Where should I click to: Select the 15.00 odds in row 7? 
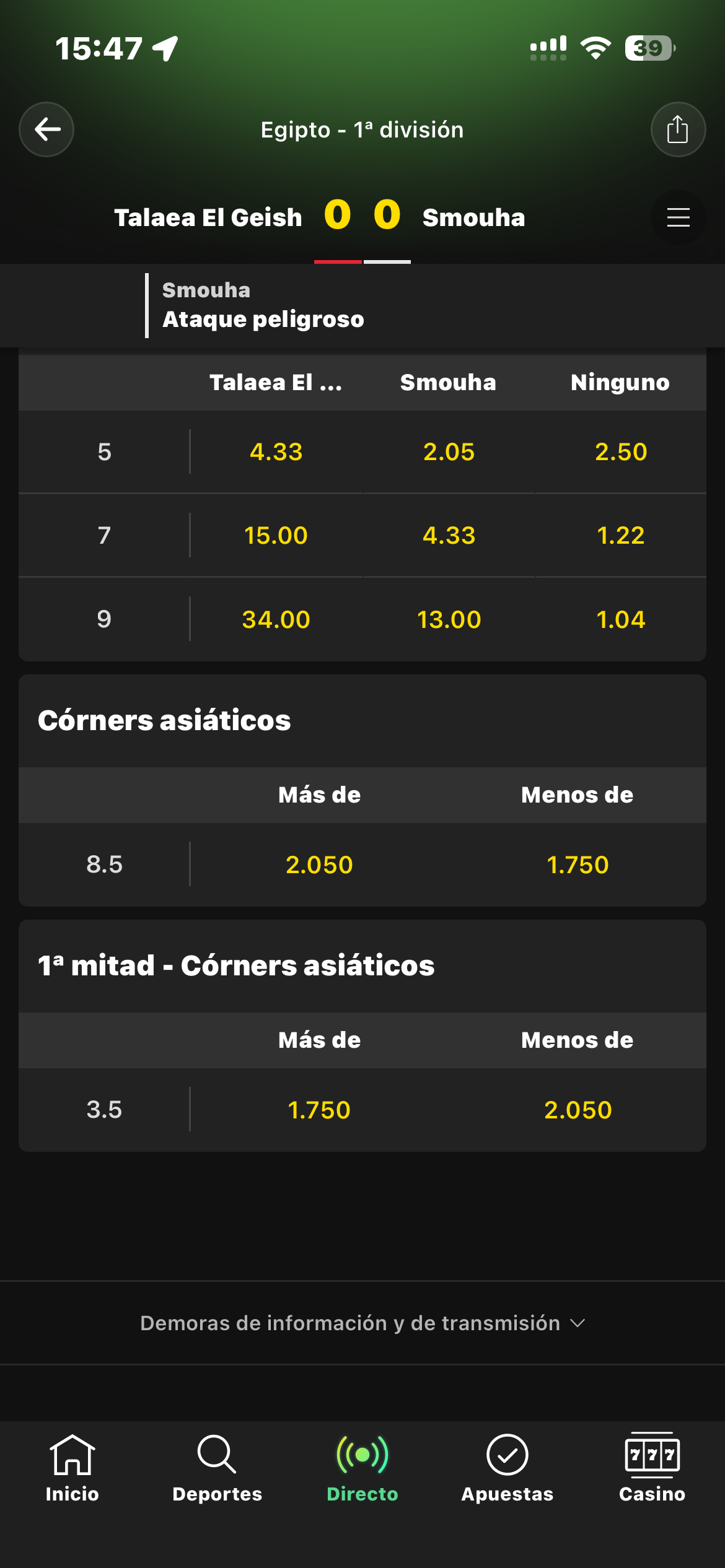click(276, 536)
